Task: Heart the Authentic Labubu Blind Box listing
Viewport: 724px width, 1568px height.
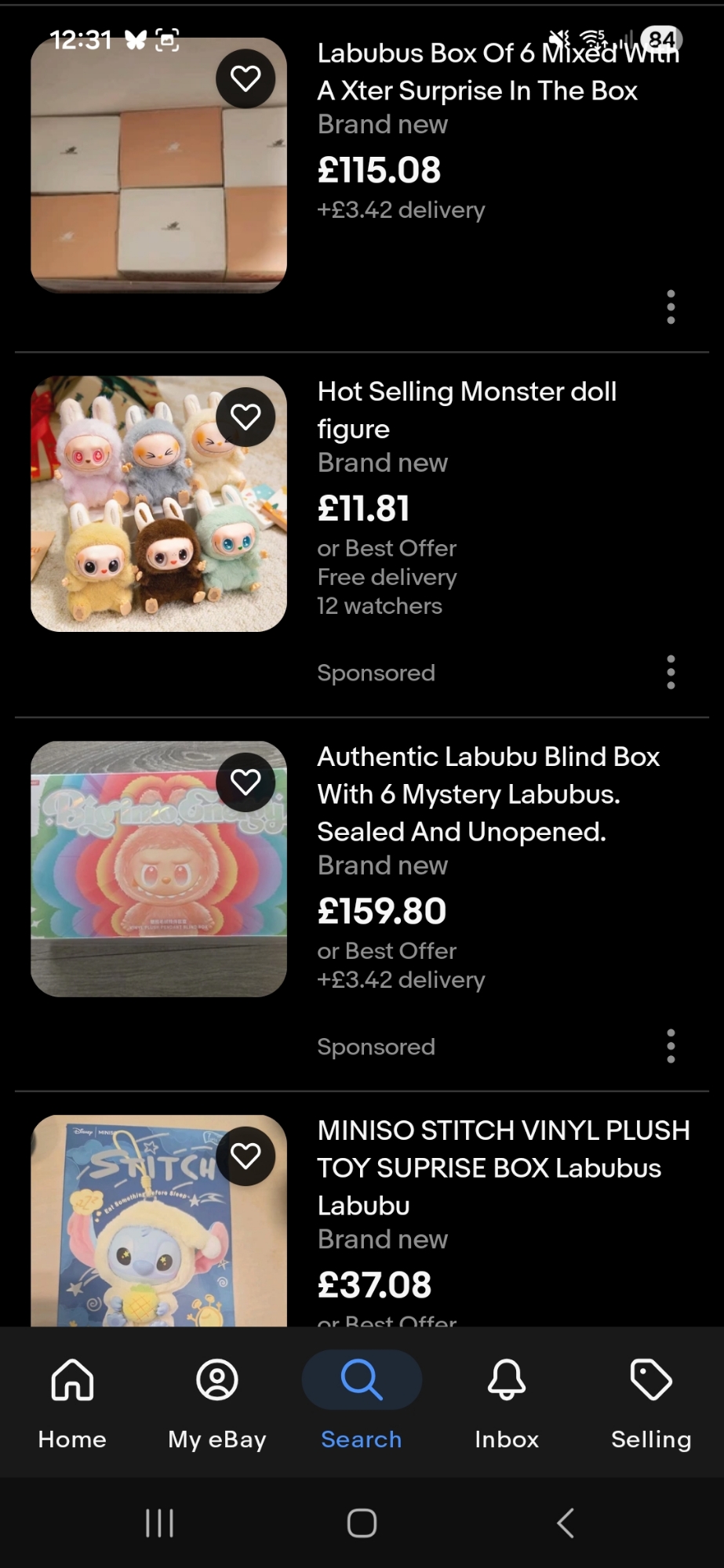Action: coord(246,782)
